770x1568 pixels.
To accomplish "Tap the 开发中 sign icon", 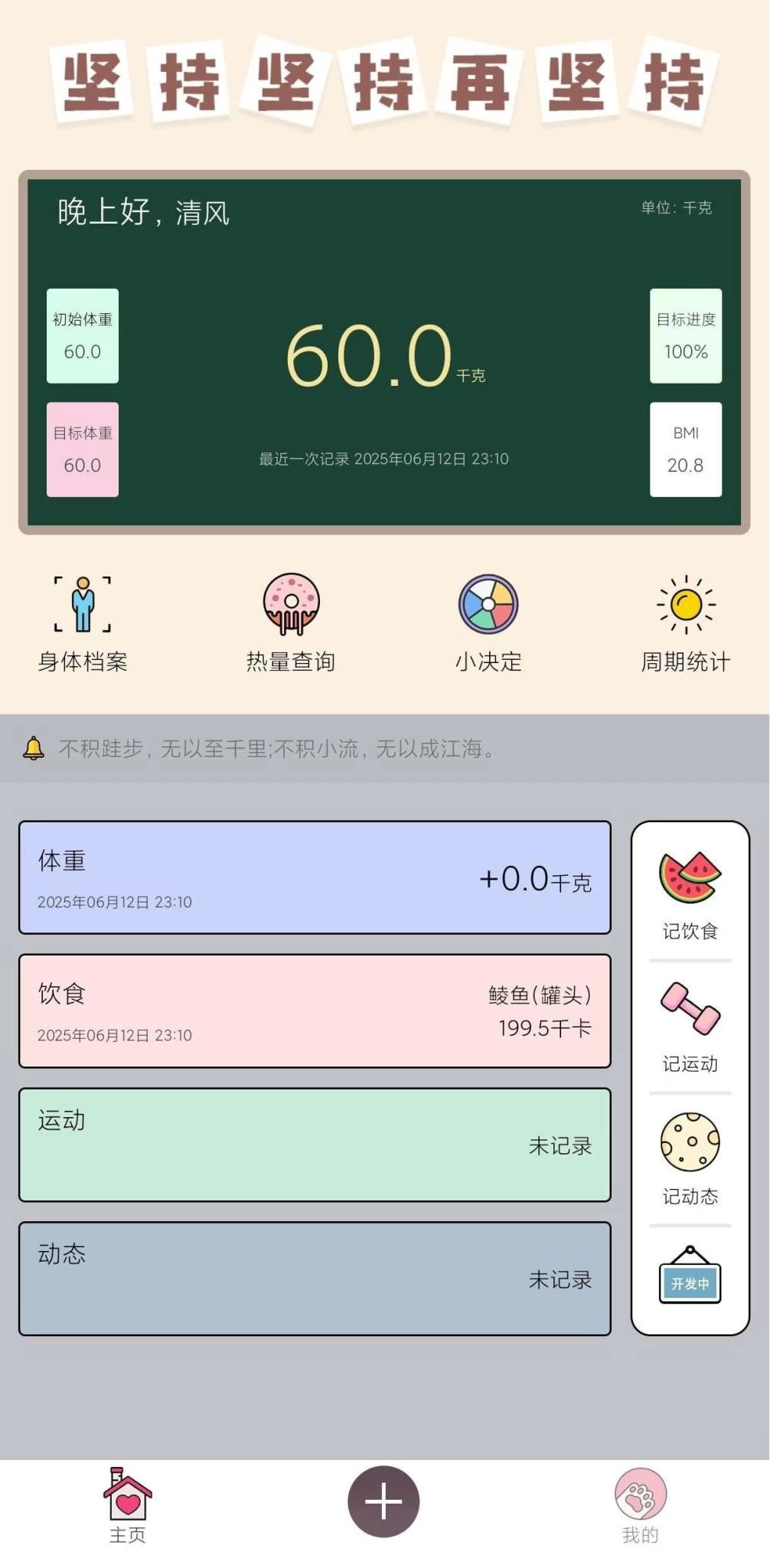I will pyautogui.click(x=690, y=1276).
